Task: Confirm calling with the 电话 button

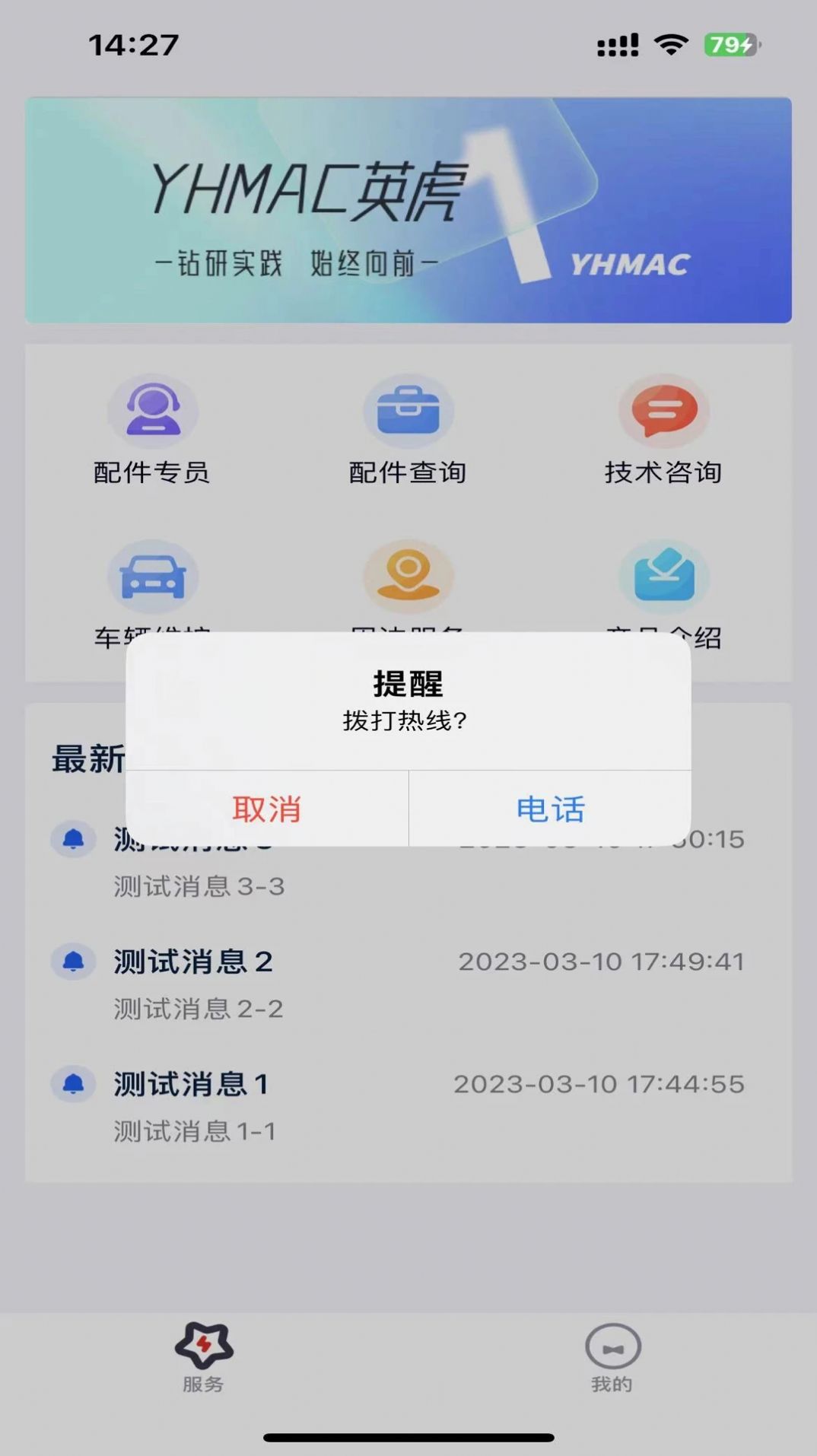Action: point(550,809)
